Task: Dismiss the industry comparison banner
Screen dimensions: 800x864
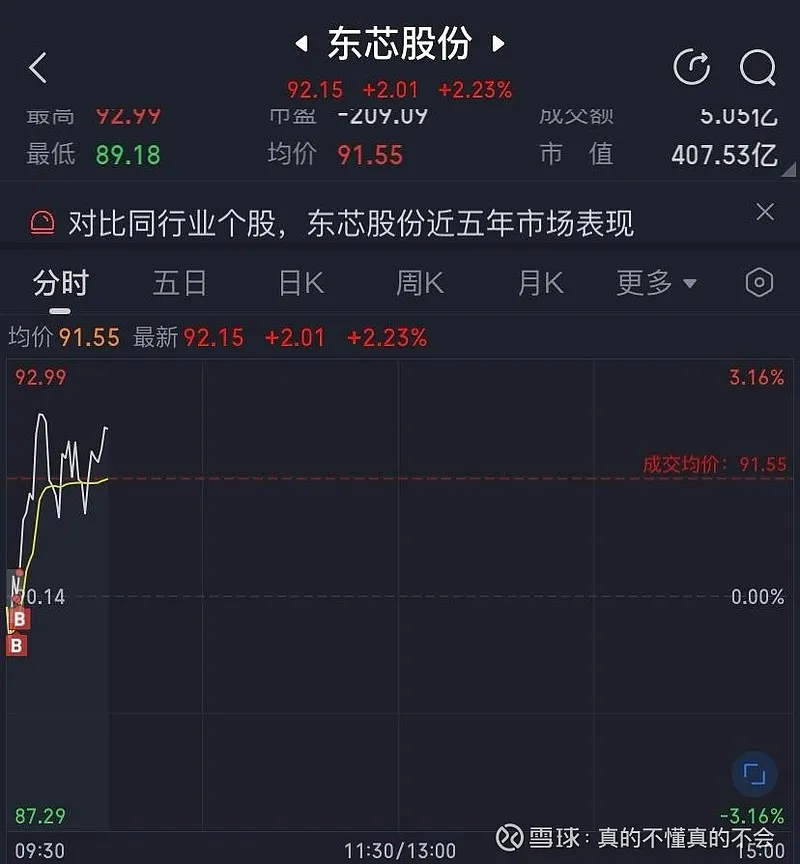Action: 765,212
